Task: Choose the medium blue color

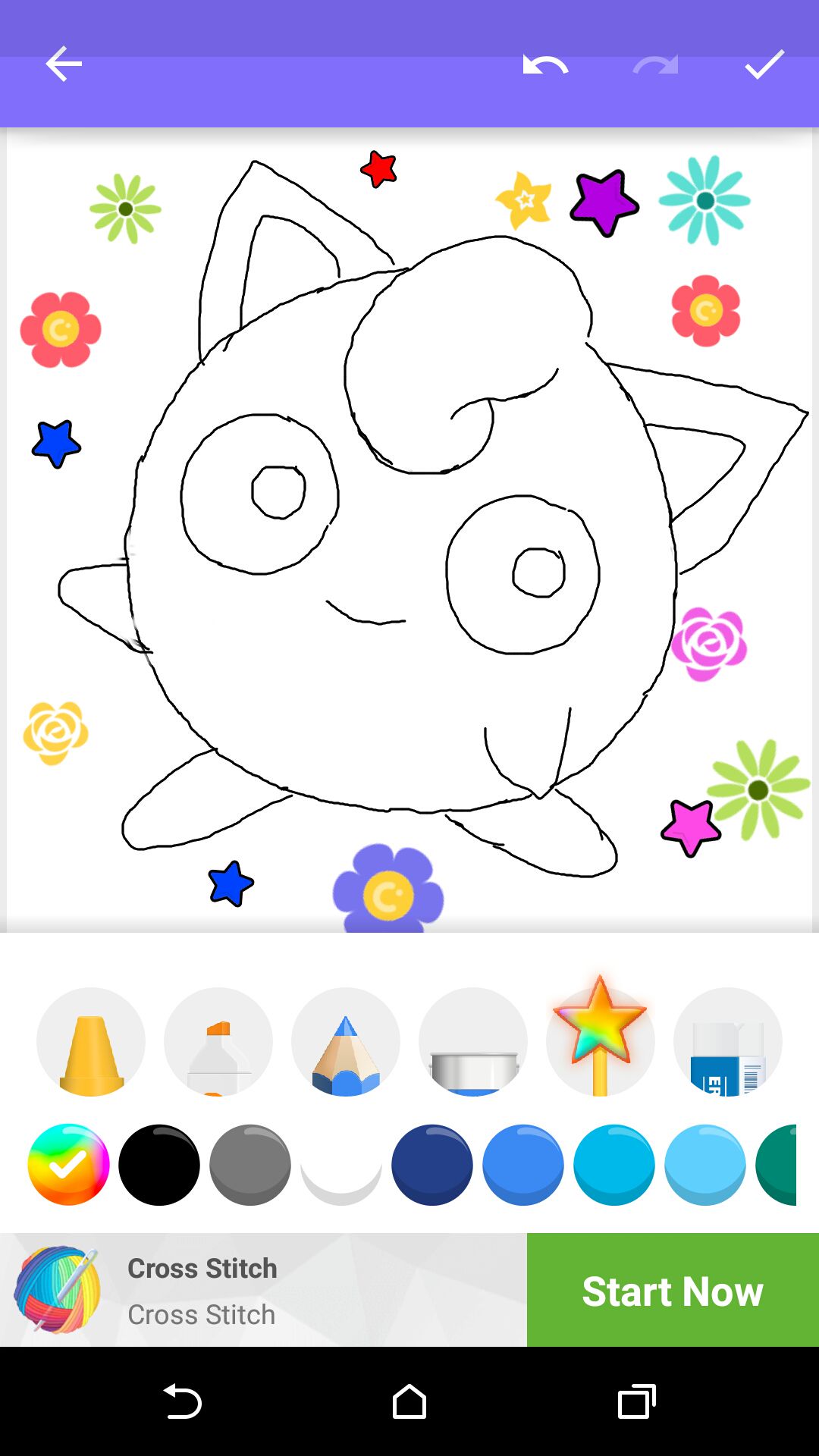Action: pos(523,1165)
